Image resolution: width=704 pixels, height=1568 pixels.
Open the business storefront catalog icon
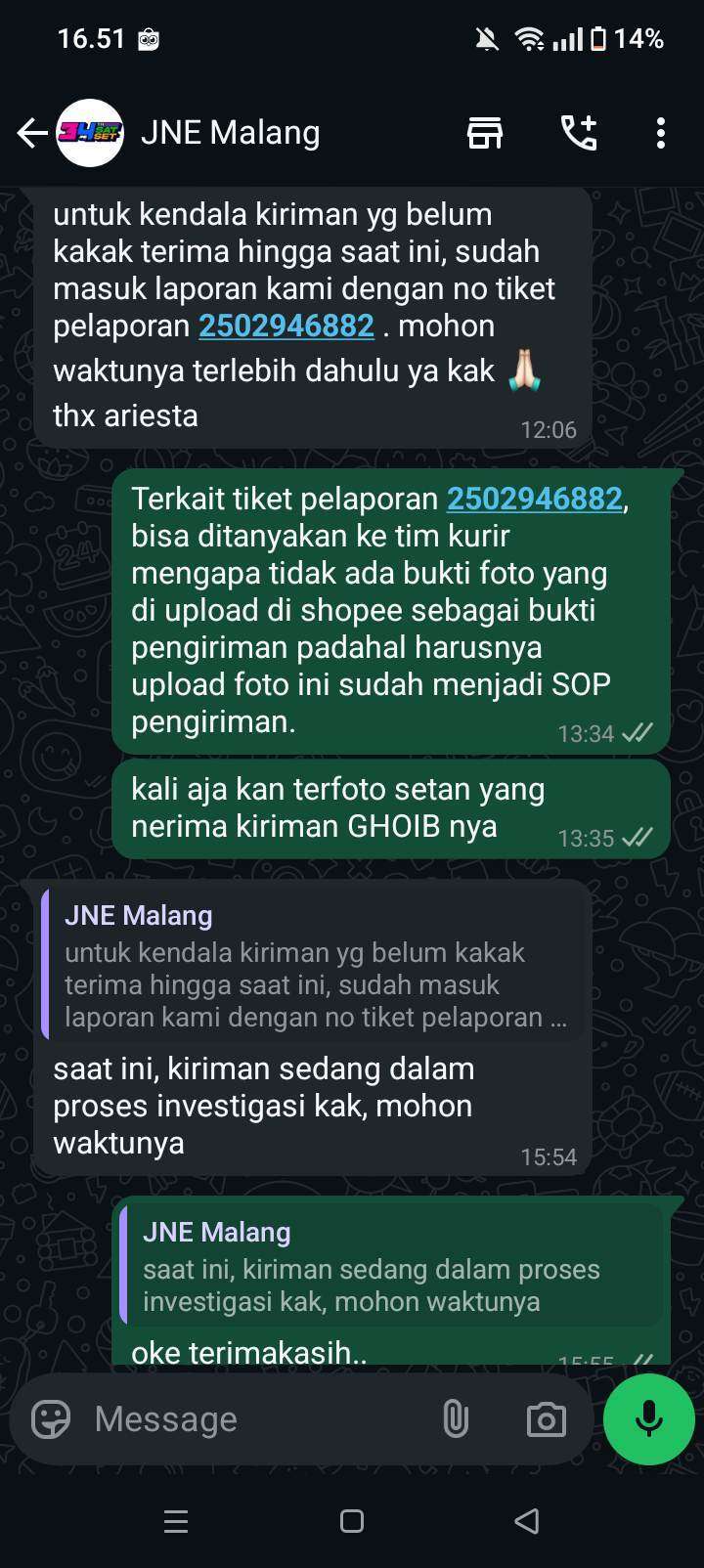[x=485, y=133]
